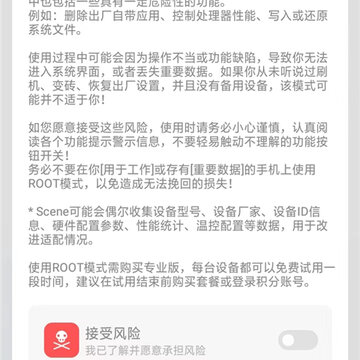Enable the 接受风险 toggle switch
Viewport: 360px width, 360px height.
coord(298,340)
